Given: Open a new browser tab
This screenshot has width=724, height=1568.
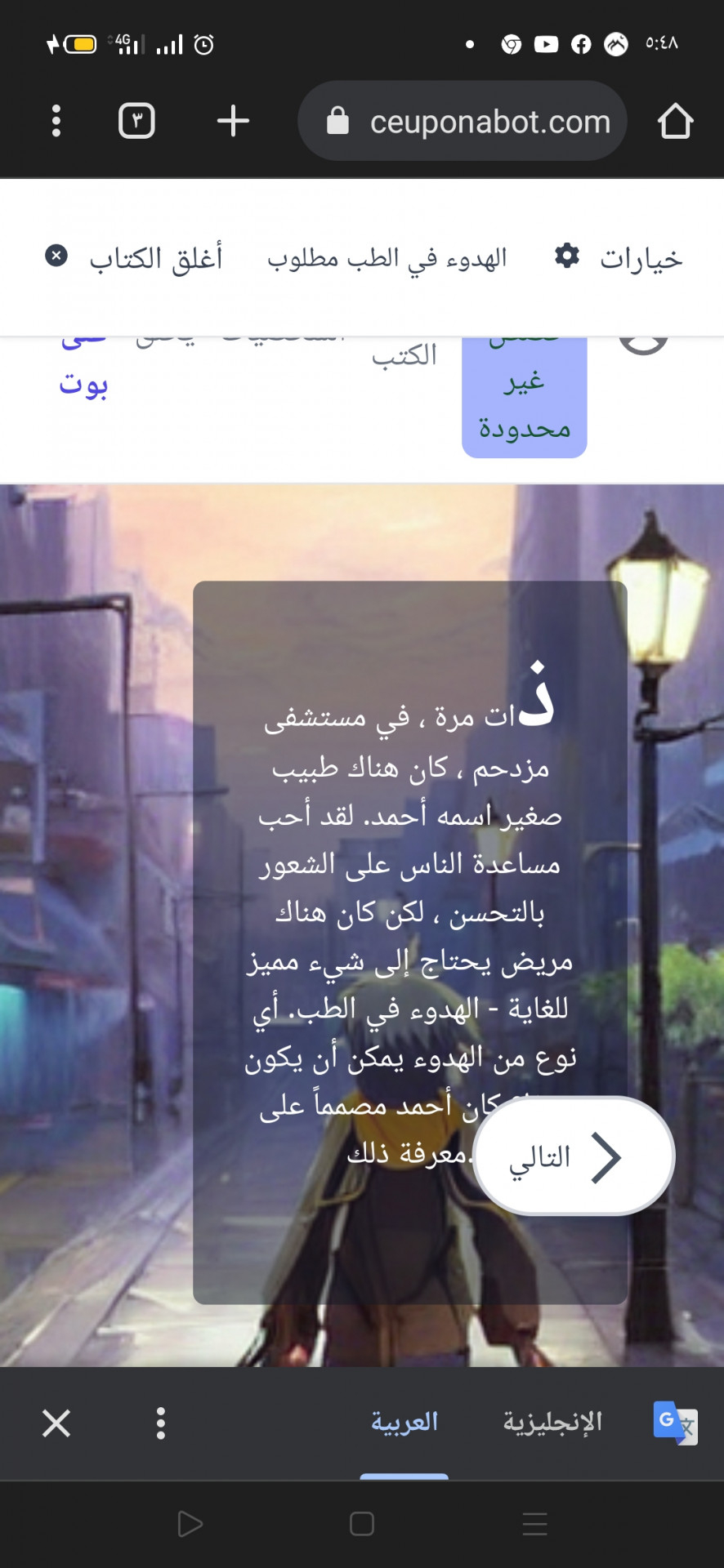Looking at the screenshot, I should (233, 121).
